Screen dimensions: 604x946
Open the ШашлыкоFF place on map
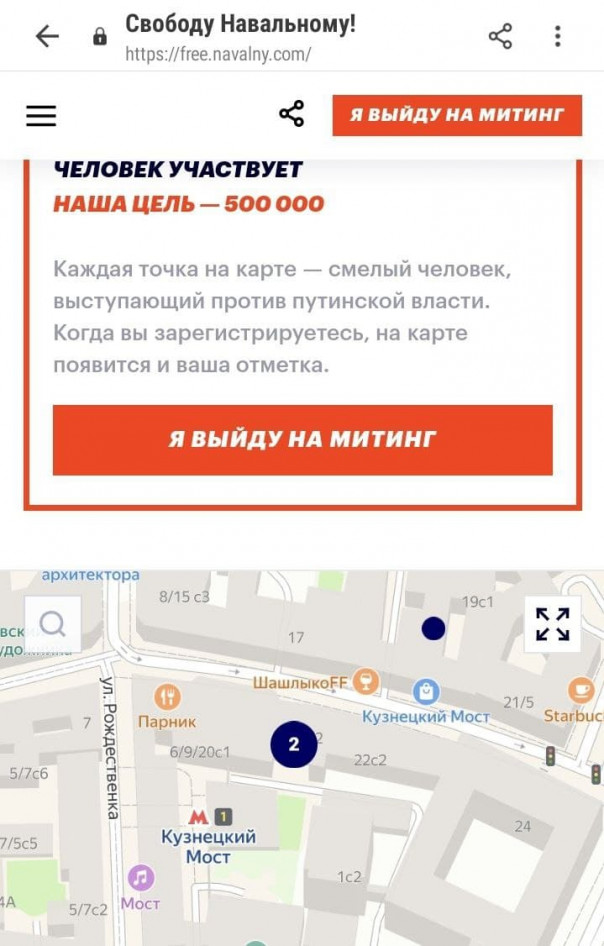[x=367, y=682]
